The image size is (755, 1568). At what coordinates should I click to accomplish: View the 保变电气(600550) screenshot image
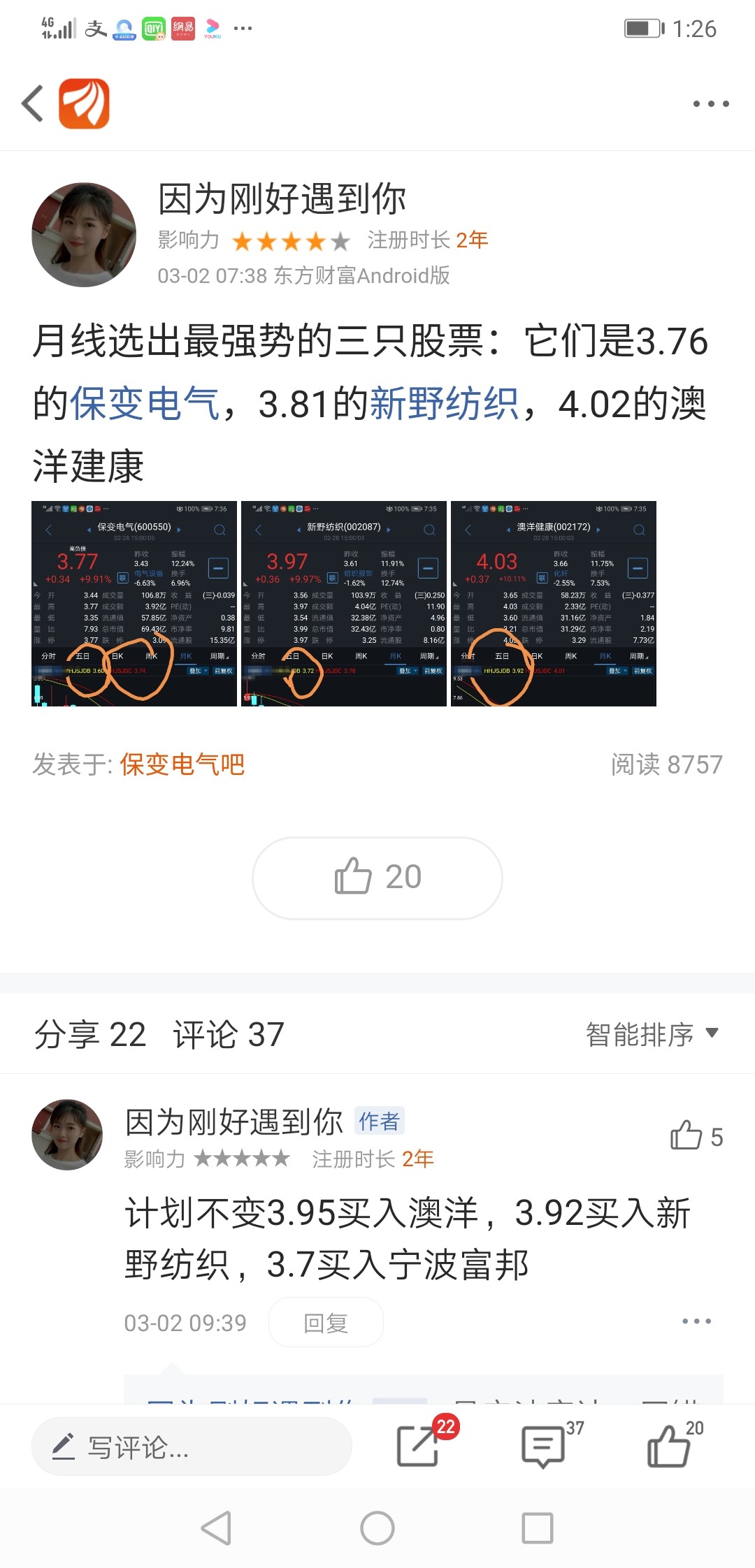point(134,604)
